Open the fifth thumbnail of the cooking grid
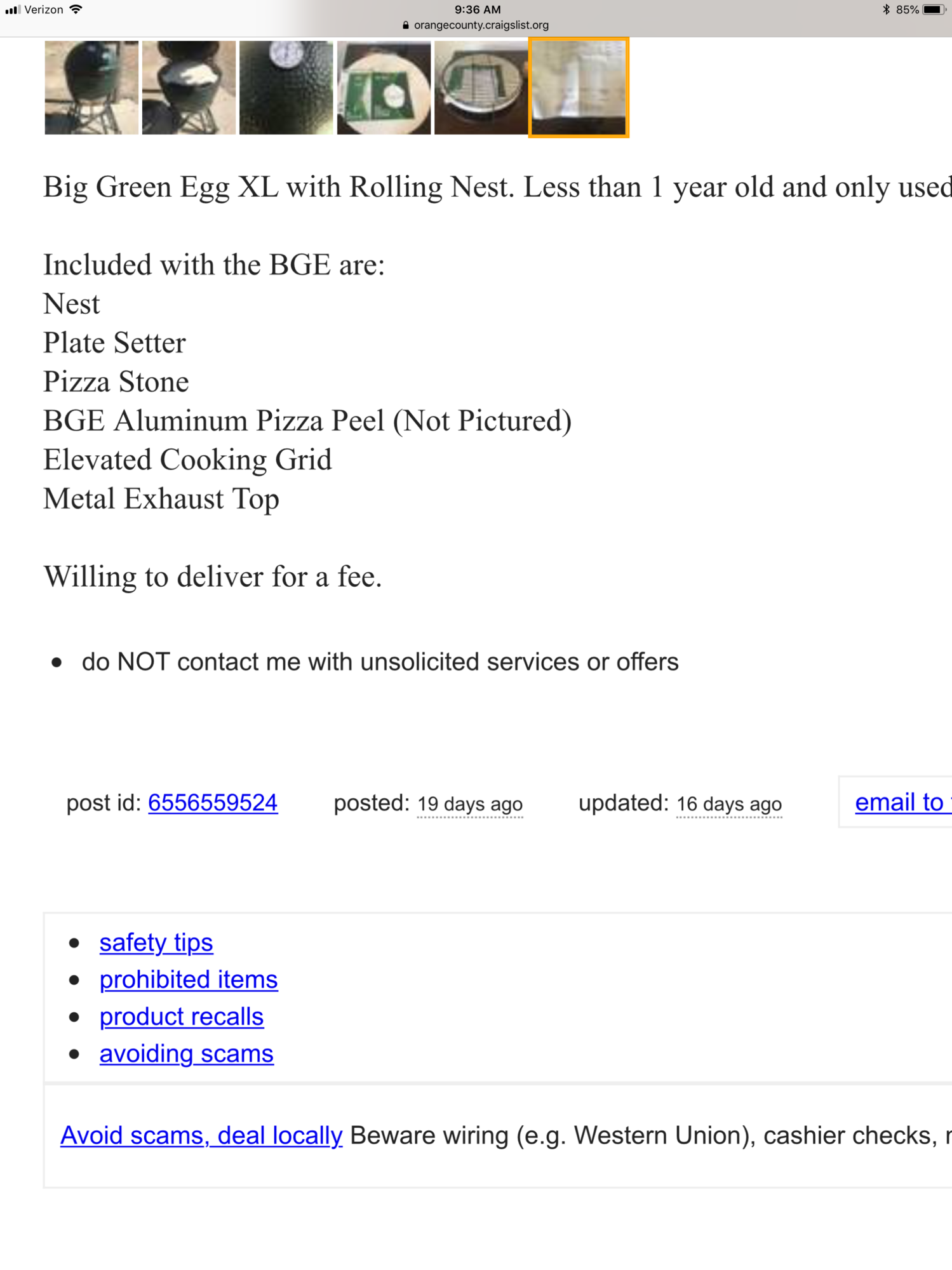 pyautogui.click(x=481, y=88)
